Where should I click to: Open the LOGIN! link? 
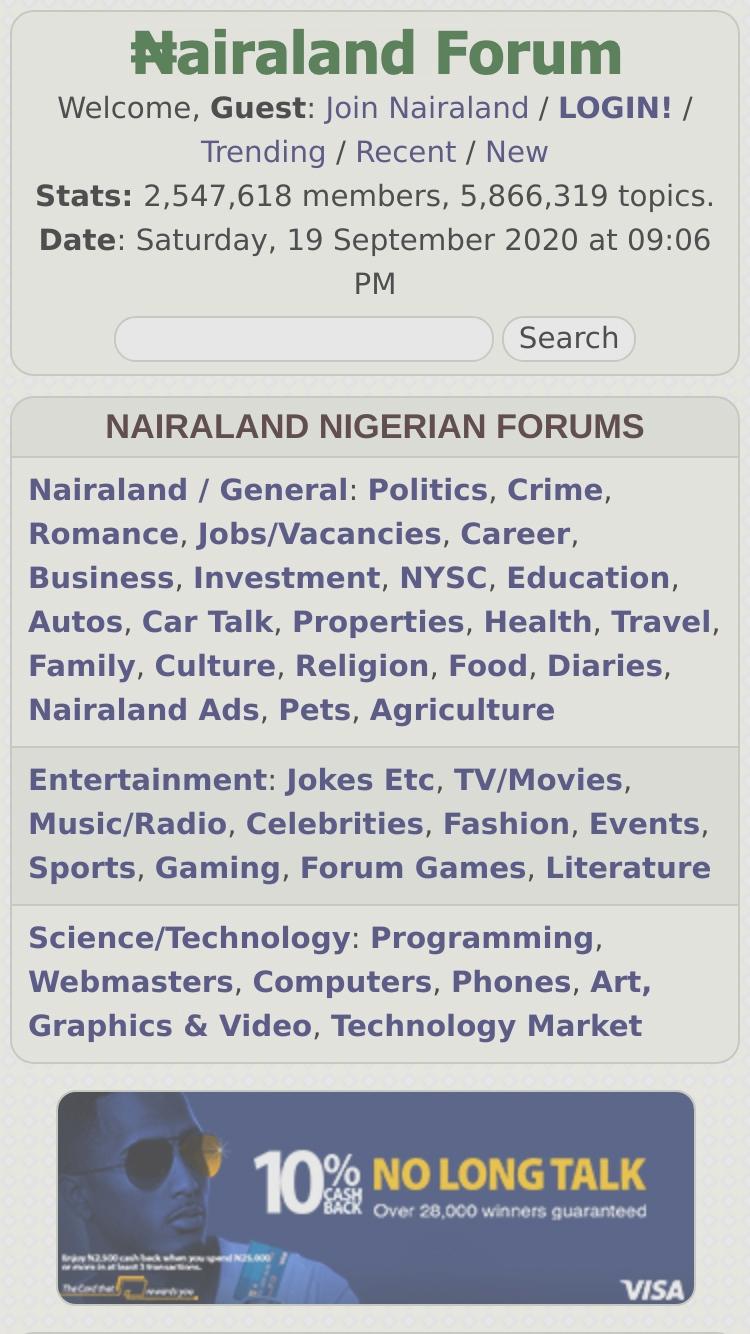tap(615, 108)
